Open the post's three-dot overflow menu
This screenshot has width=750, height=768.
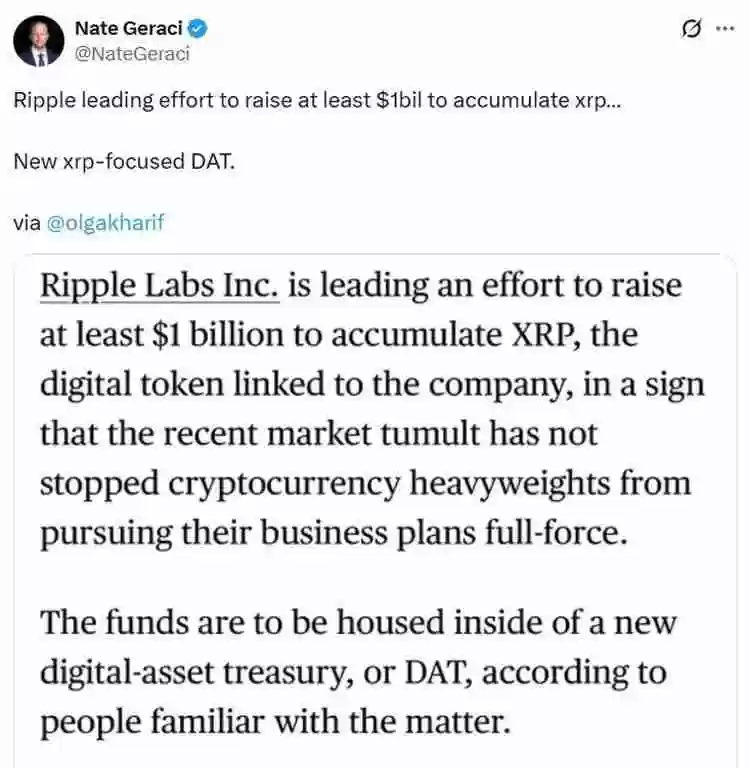(x=724, y=29)
